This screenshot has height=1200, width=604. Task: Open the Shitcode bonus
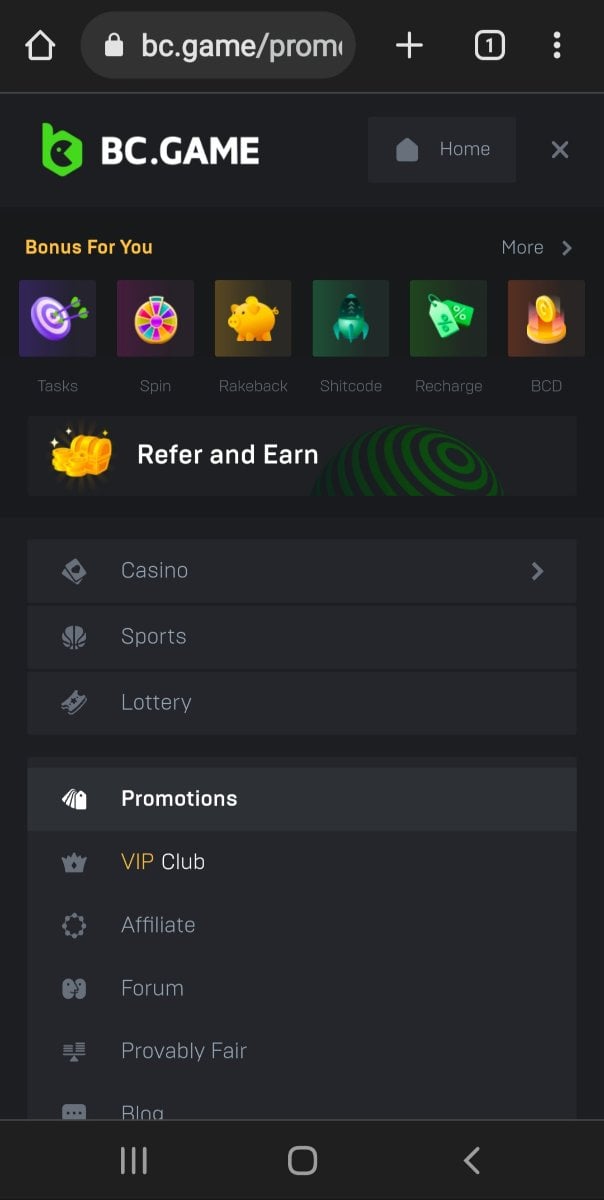pos(350,319)
